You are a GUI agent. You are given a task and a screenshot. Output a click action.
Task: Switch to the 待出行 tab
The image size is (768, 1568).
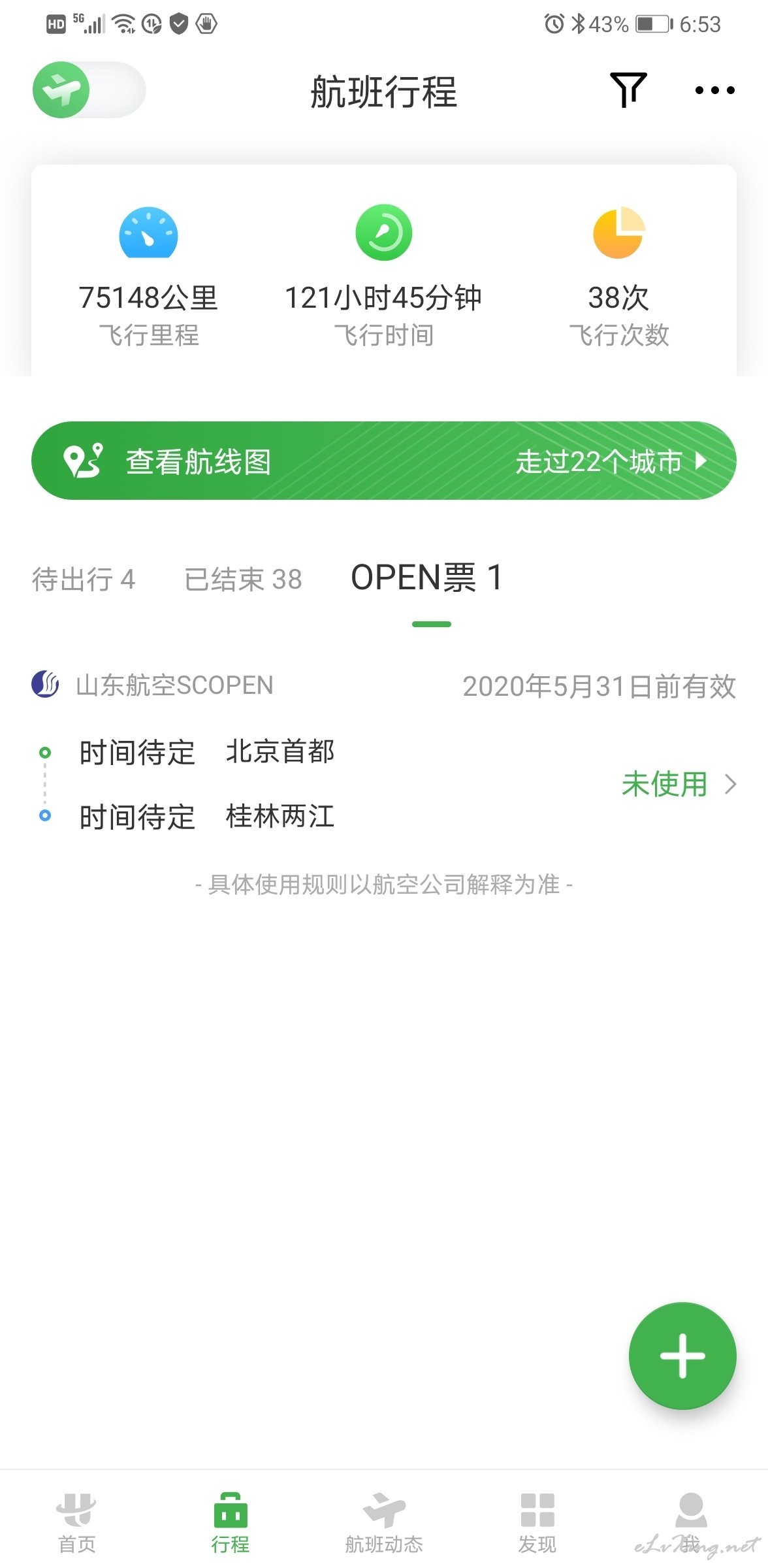[x=84, y=580]
